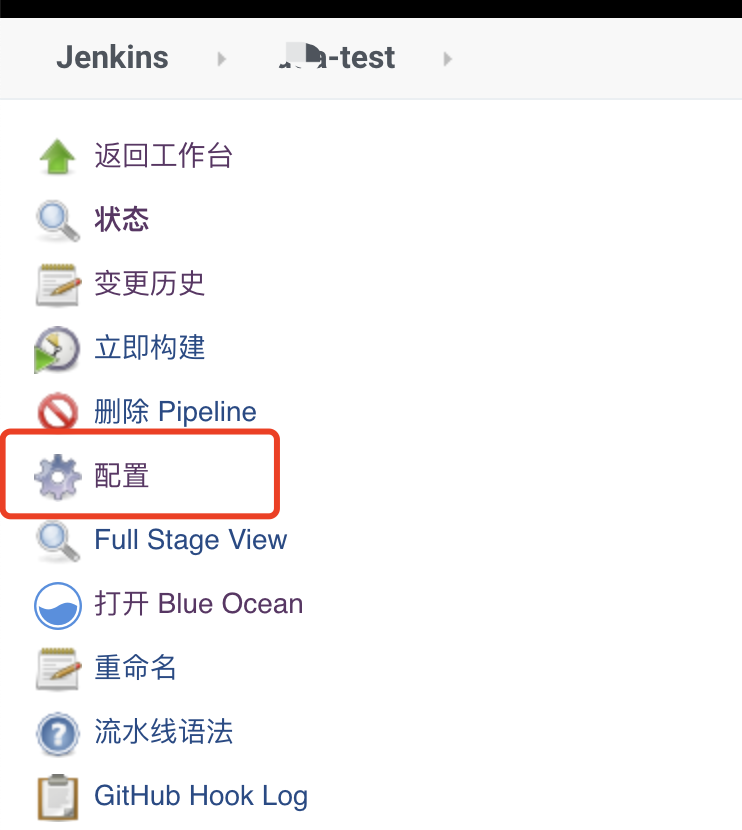Screen dimensions: 742x830
Task: View the GitHub Hook Log
Action: coord(200,796)
